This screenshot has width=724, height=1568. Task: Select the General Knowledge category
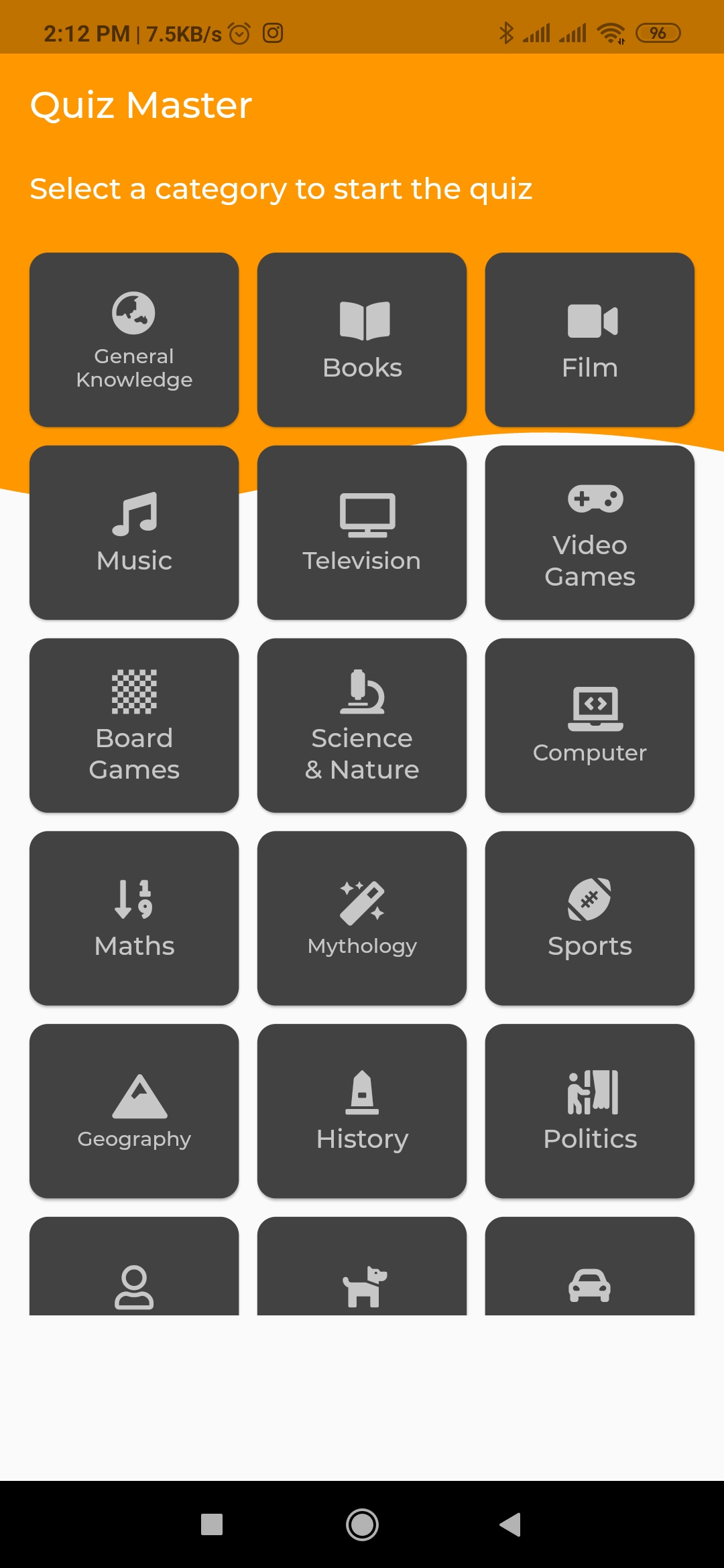coord(134,340)
